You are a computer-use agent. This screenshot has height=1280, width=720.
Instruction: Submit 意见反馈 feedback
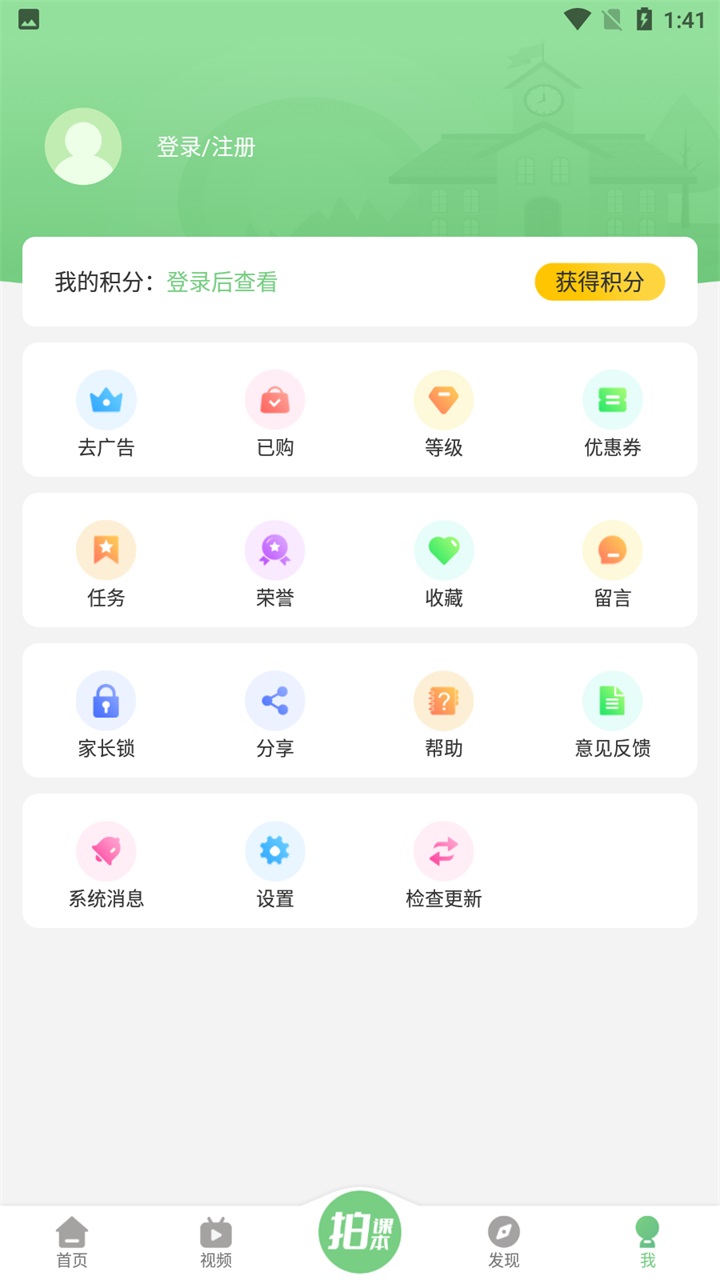[613, 712]
